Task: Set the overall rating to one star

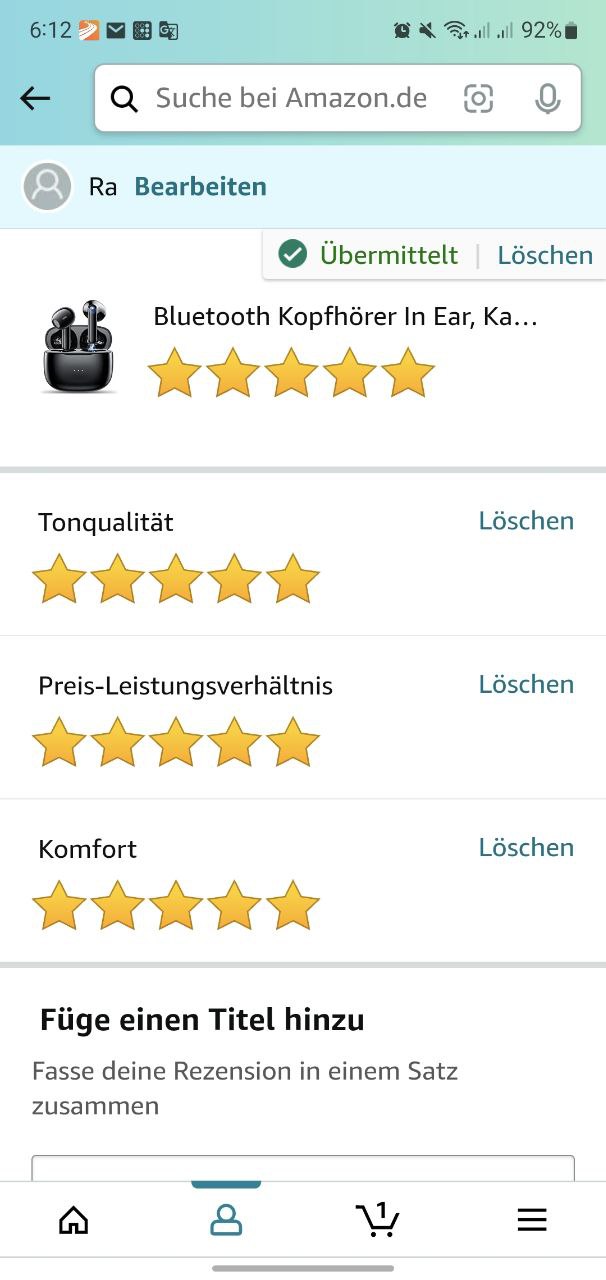Action: pos(174,374)
